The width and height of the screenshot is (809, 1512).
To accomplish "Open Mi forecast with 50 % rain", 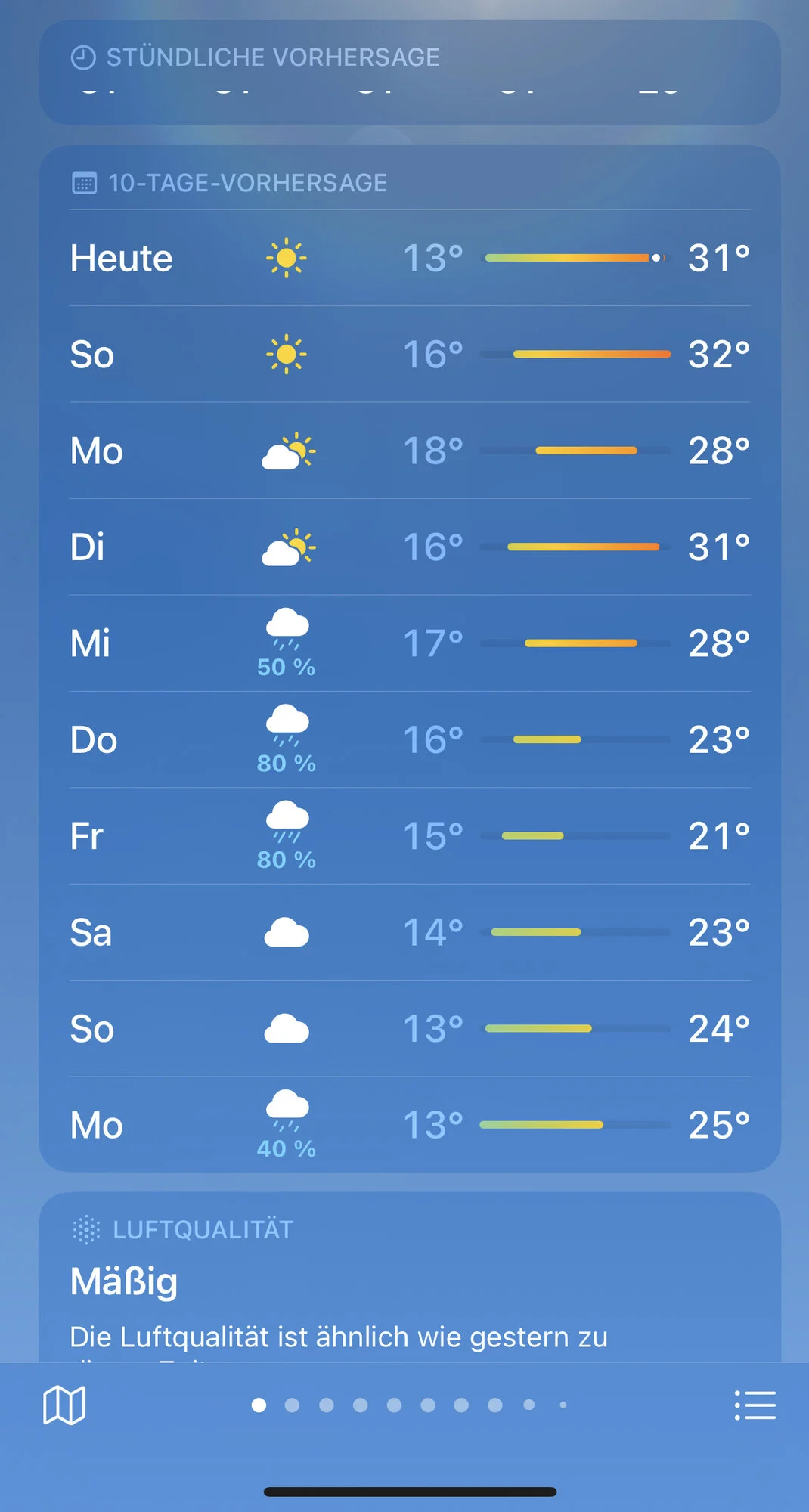I will point(410,643).
